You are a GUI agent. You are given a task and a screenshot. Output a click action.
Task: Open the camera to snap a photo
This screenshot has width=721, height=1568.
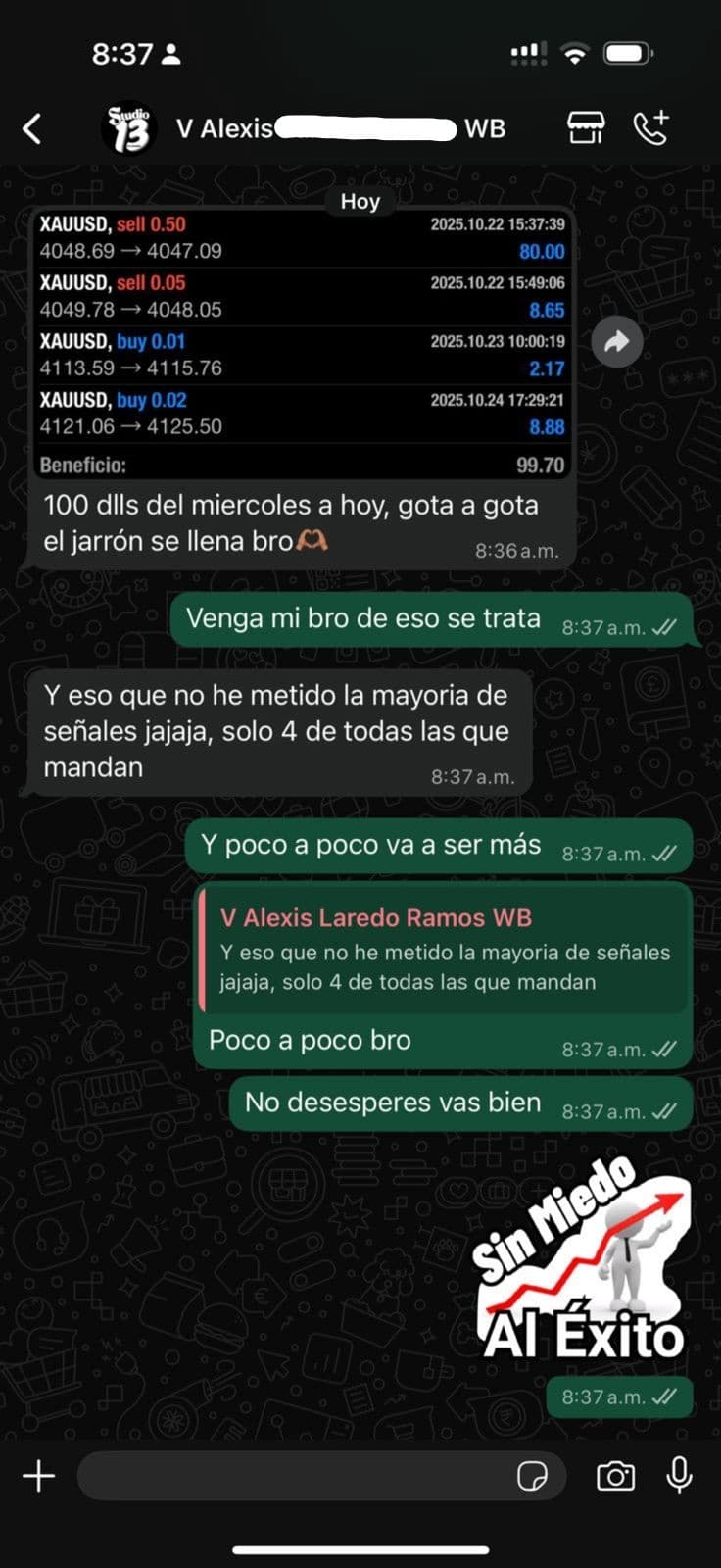click(x=615, y=1476)
